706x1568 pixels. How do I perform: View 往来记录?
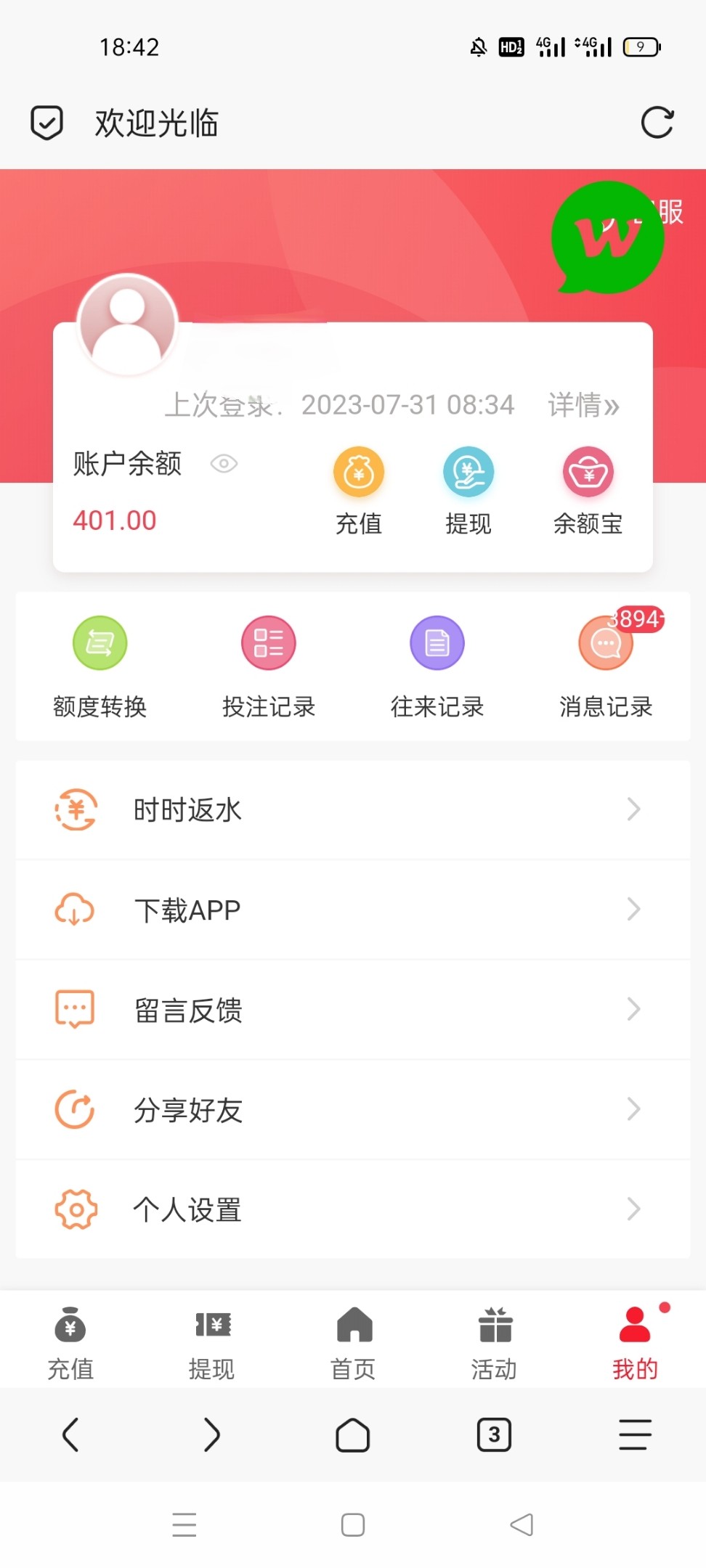(437, 644)
